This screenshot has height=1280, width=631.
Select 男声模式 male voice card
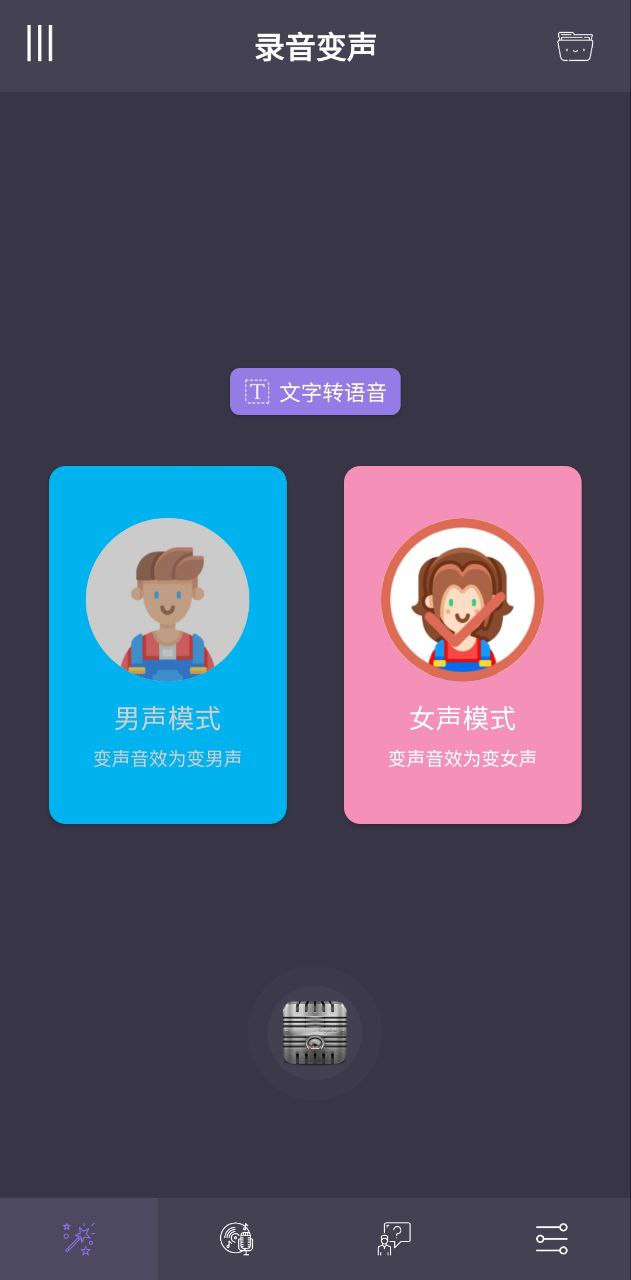(x=168, y=645)
